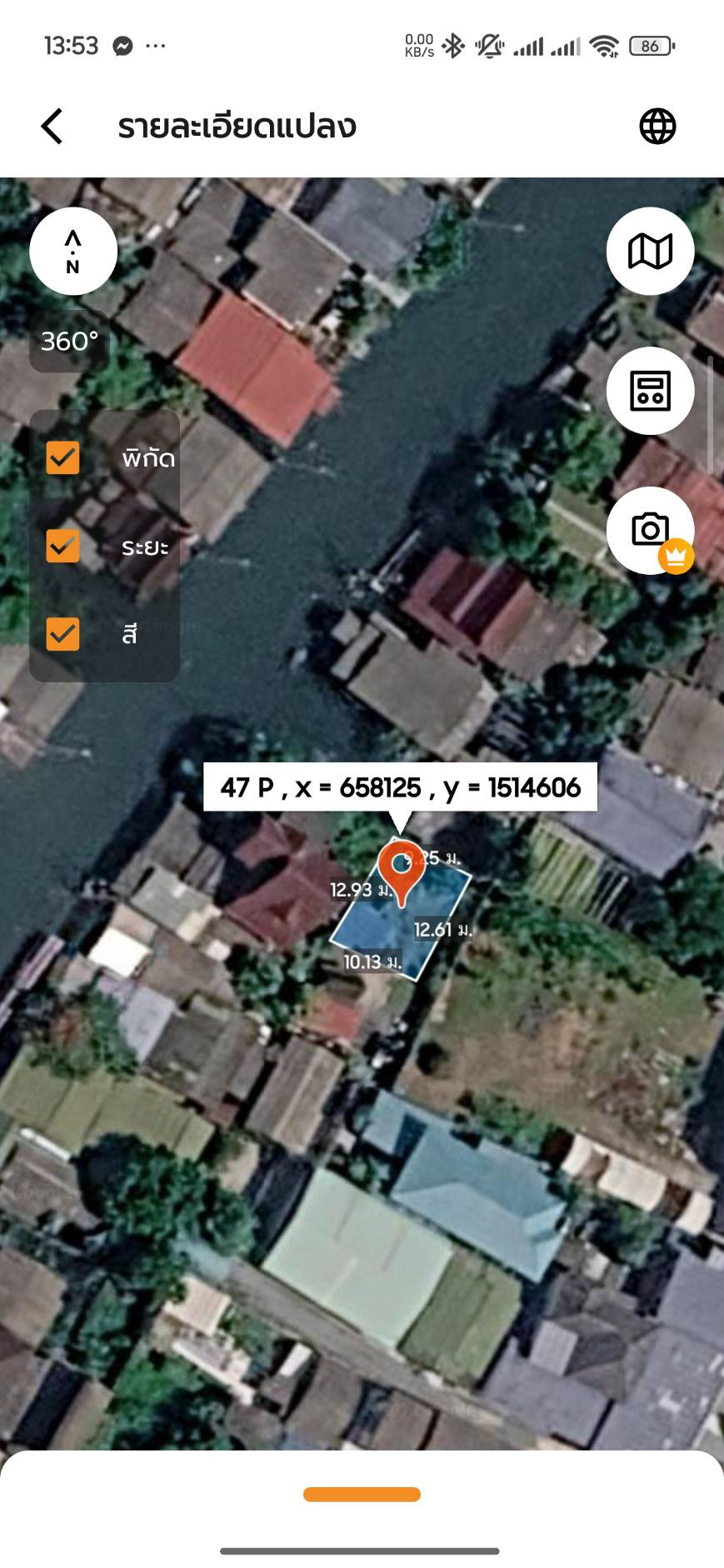Uncheck the พิกัด checkbox
The image size is (724, 1568).
62,457
